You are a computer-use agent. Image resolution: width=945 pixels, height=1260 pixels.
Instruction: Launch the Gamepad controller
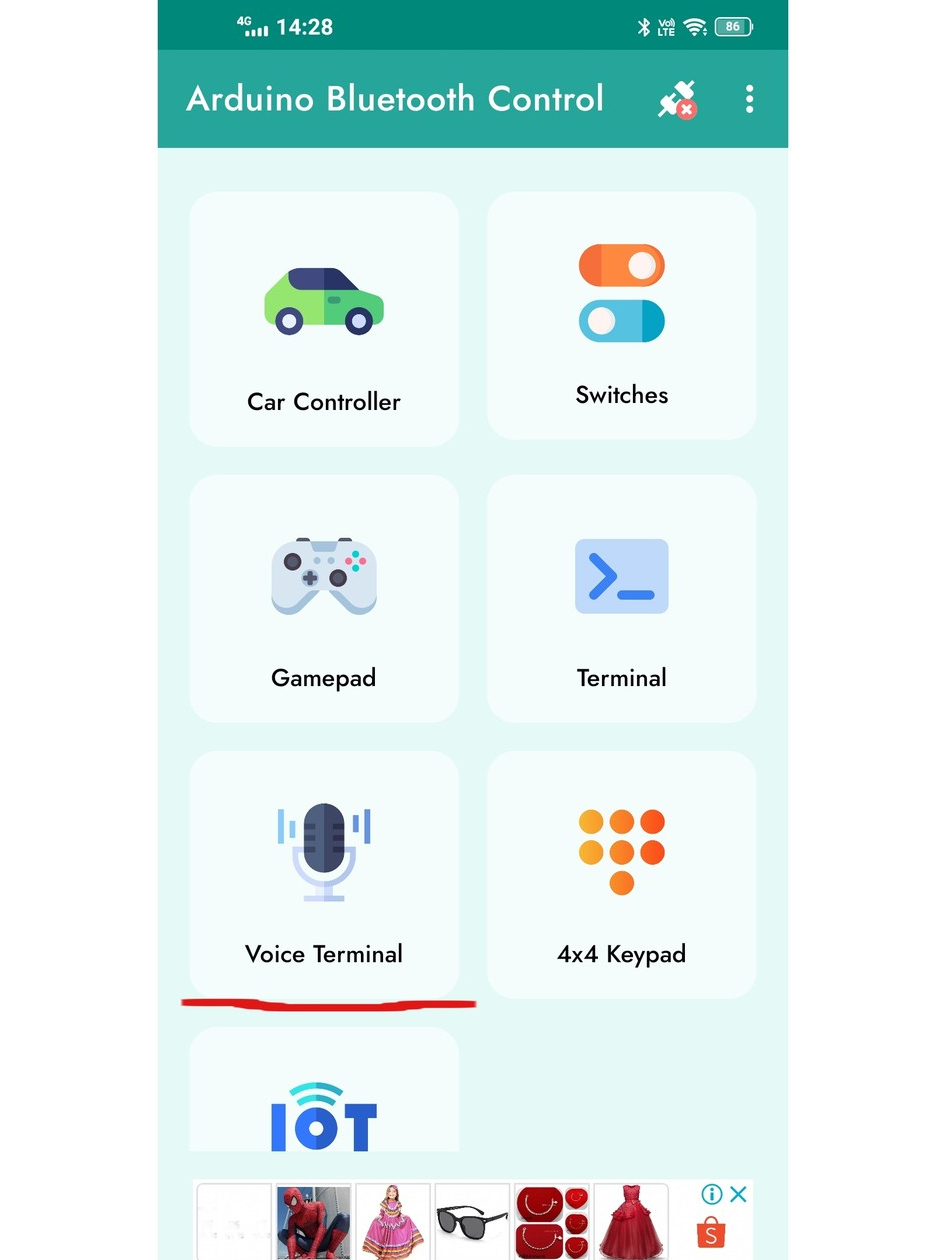pos(324,599)
